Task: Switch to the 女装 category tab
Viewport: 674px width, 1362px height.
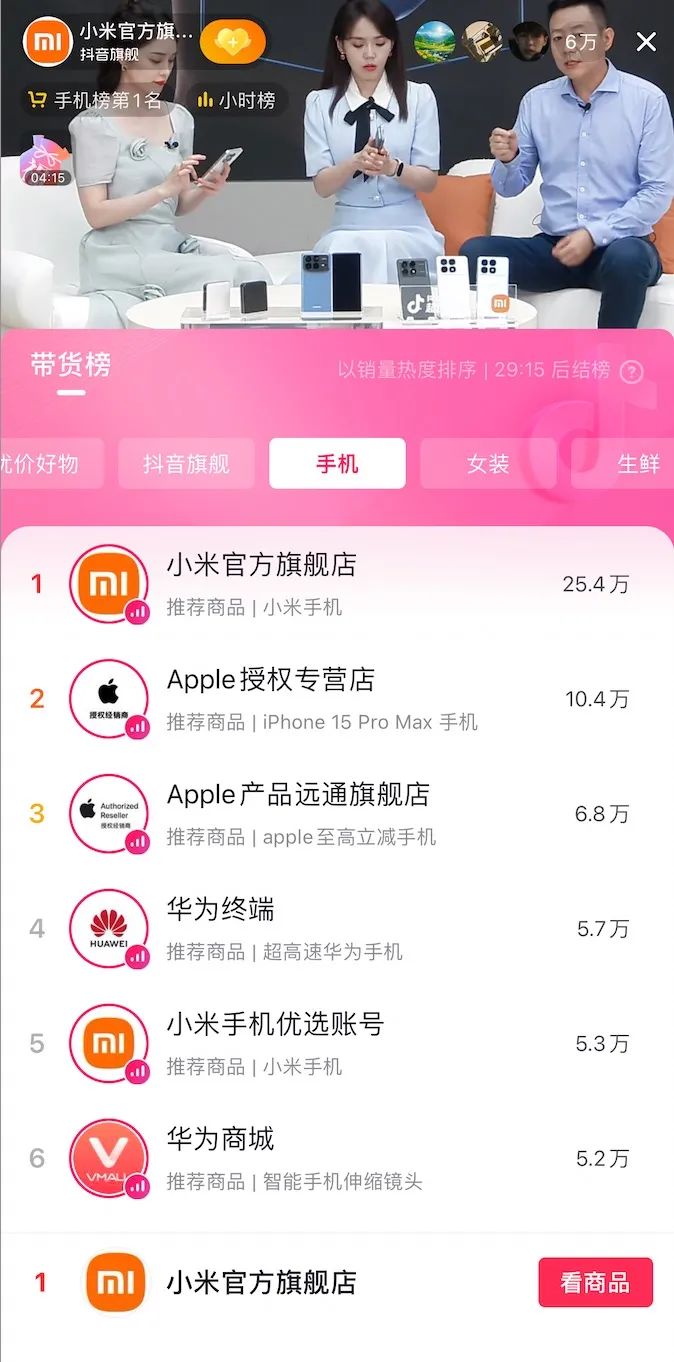Action: pyautogui.click(x=488, y=464)
